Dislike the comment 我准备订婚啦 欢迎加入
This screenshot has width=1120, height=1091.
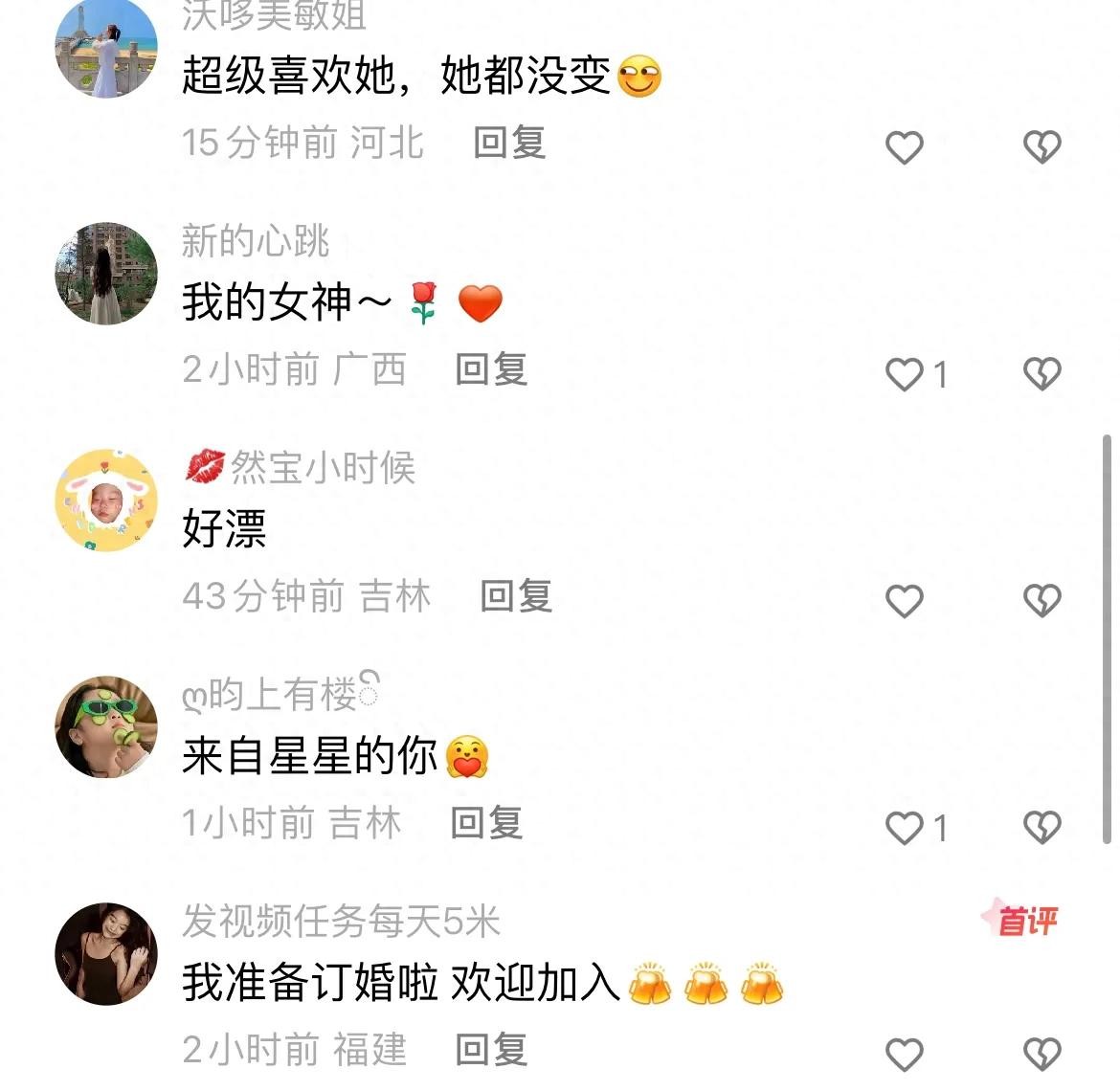1042,1055
